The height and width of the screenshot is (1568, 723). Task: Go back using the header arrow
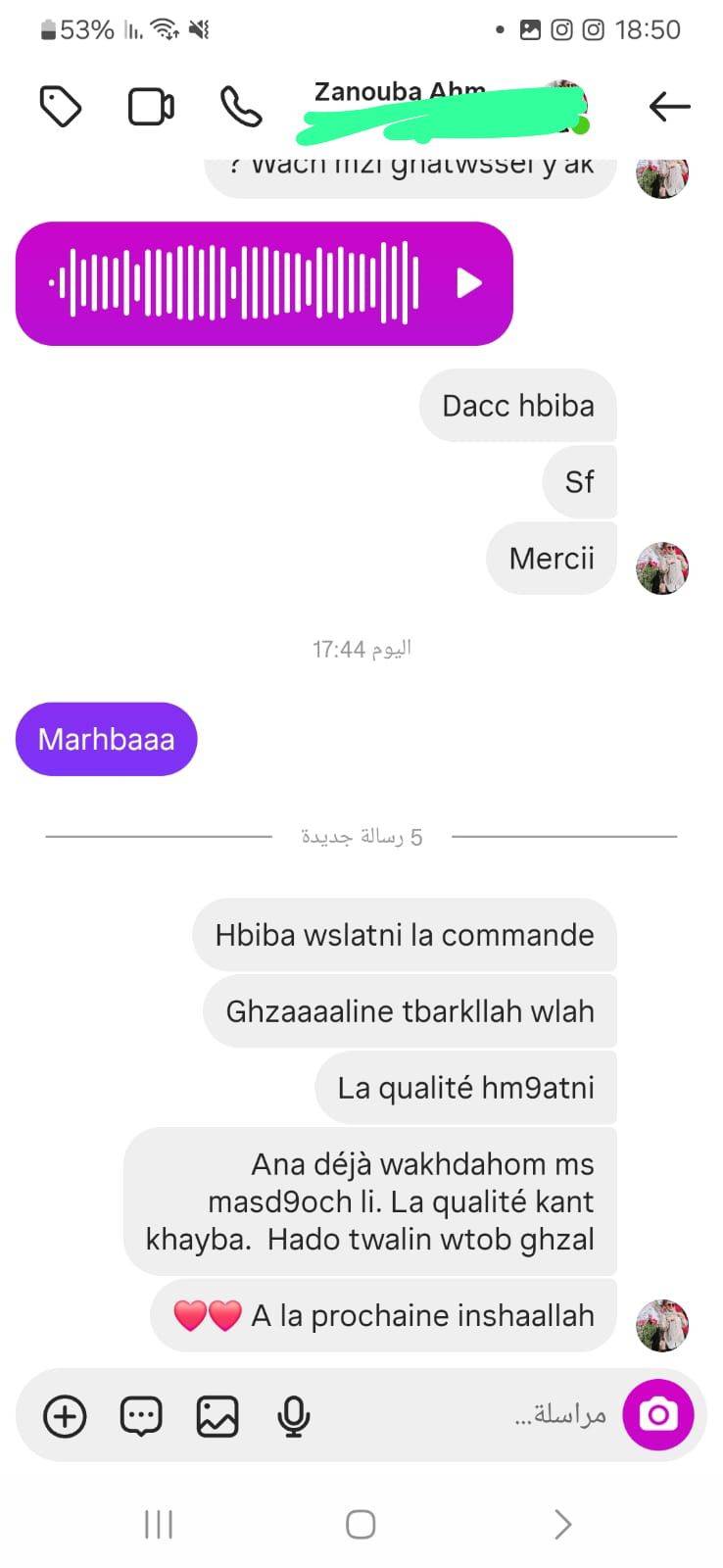(x=670, y=106)
